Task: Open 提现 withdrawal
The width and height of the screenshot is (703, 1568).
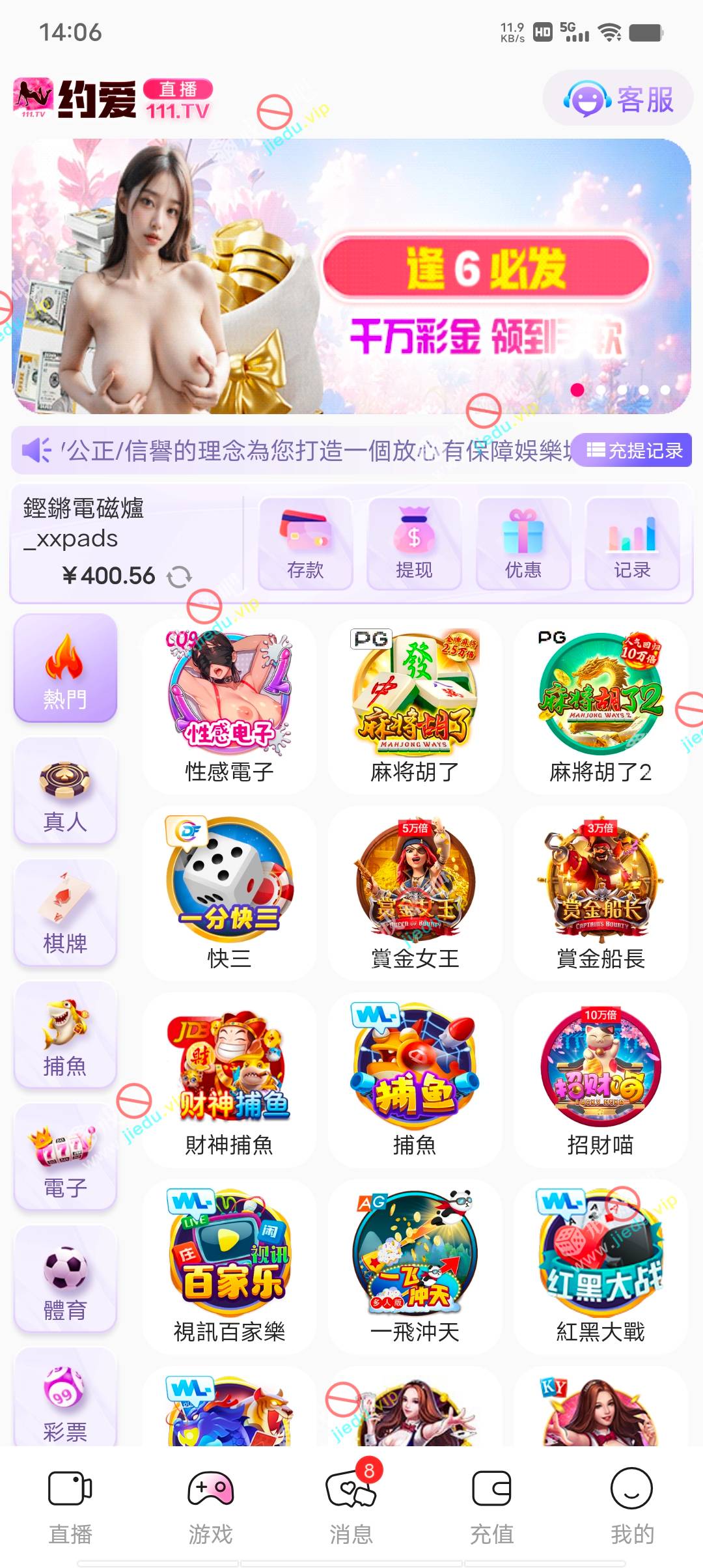Action: (x=414, y=544)
